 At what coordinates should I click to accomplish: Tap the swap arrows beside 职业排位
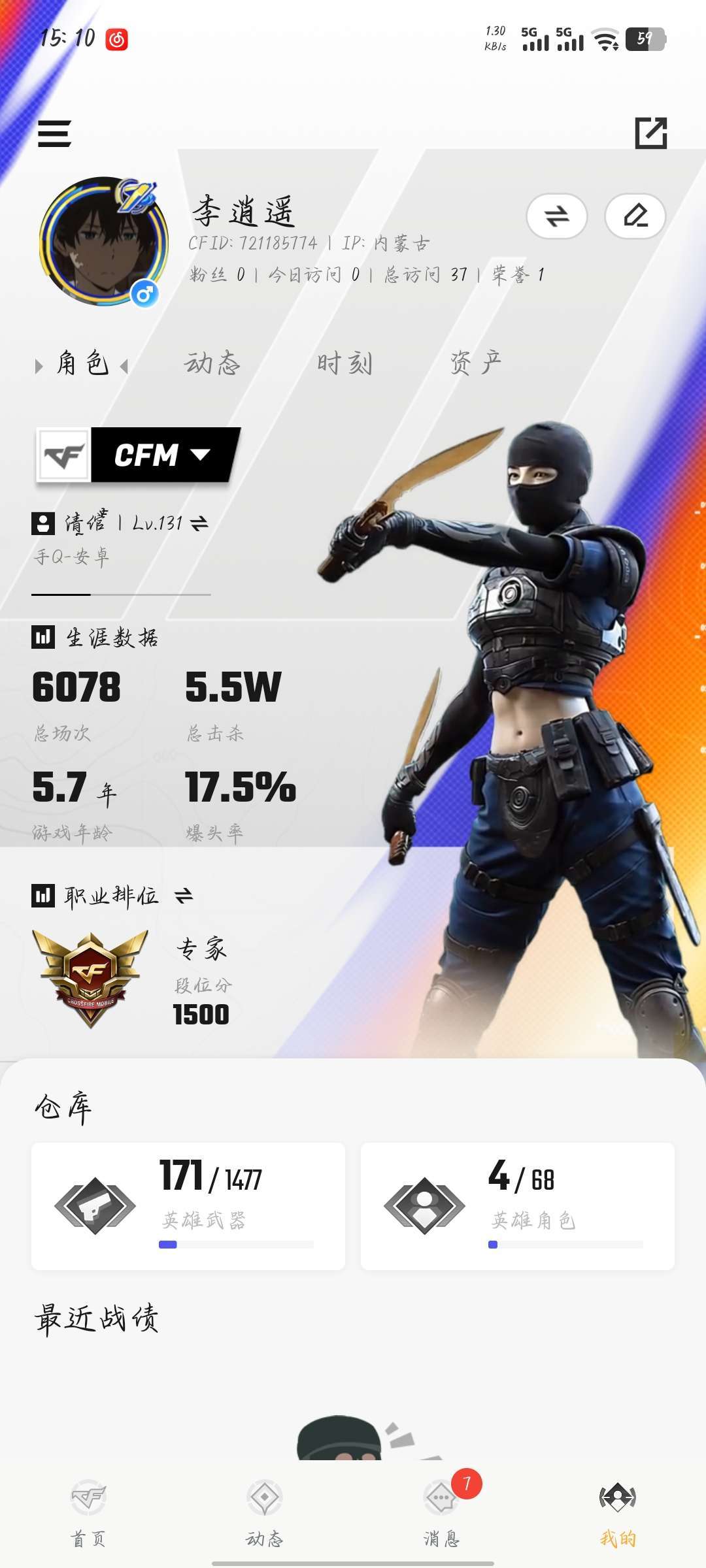coord(184,896)
